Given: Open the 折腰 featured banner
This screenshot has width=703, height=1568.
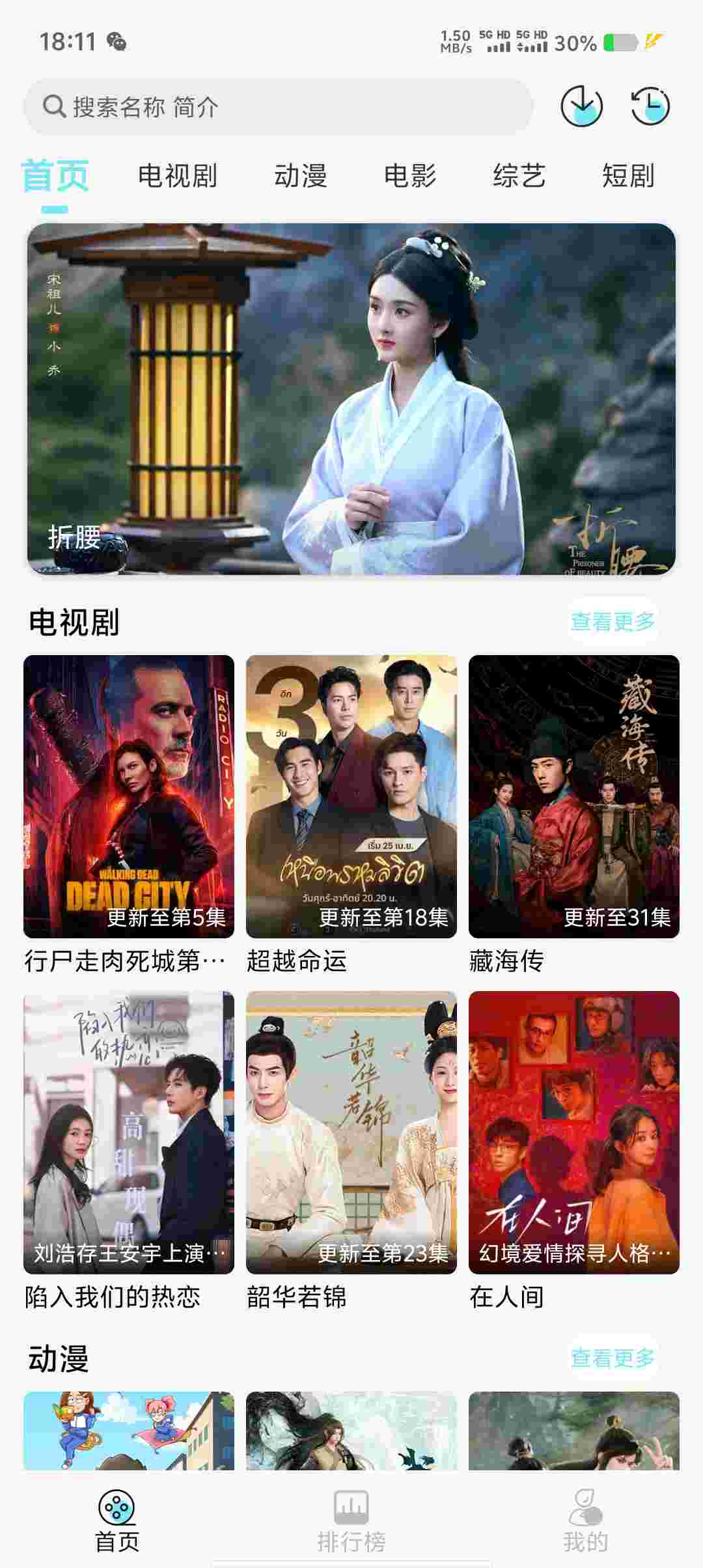Looking at the screenshot, I should pos(351,399).
